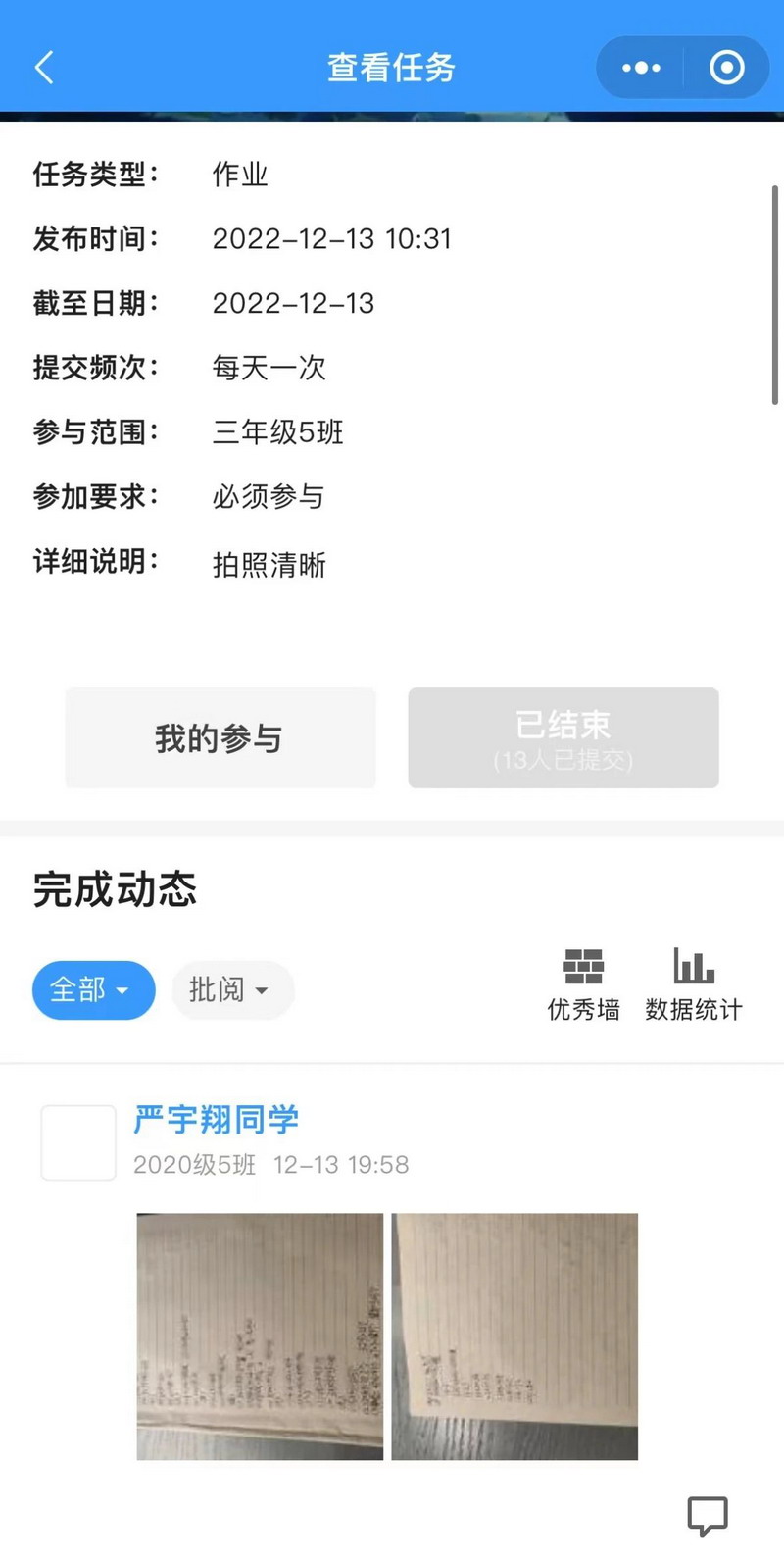Viewport: 784px width, 1563px height.
Task: Open 严宇翔同学's profile name link
Action: click(x=216, y=1119)
